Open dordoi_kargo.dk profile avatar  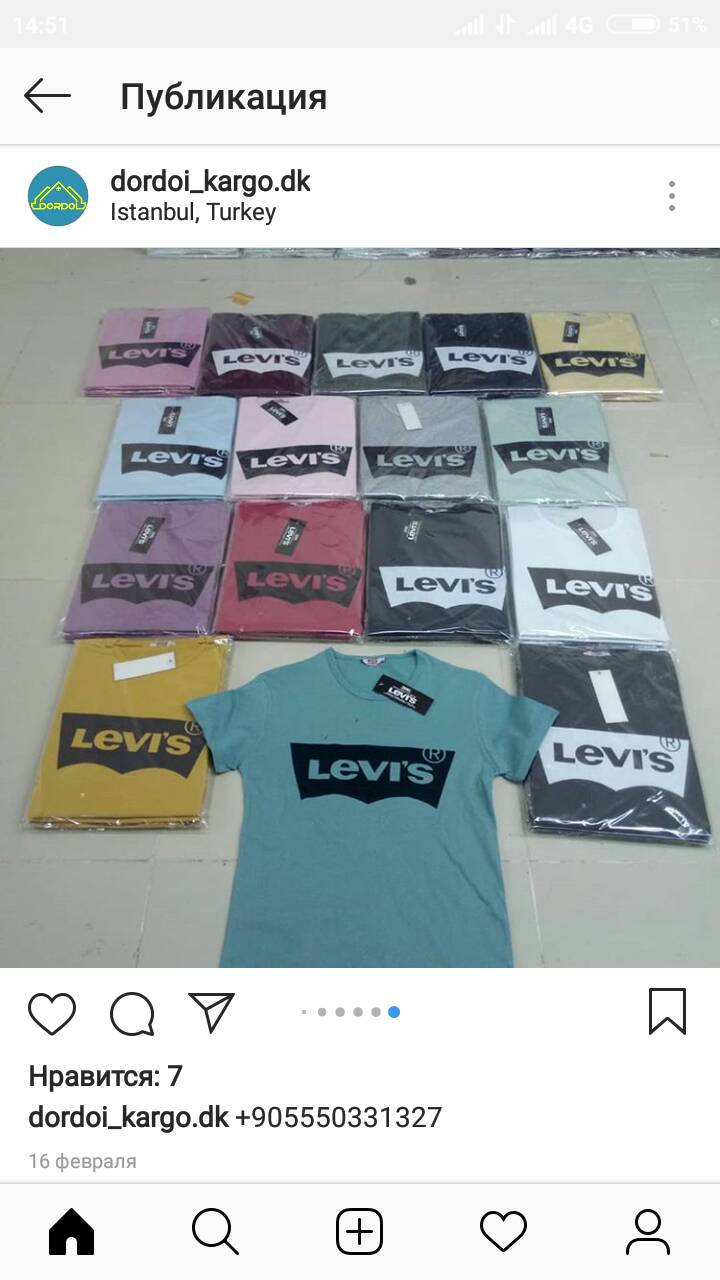pyautogui.click(x=58, y=196)
